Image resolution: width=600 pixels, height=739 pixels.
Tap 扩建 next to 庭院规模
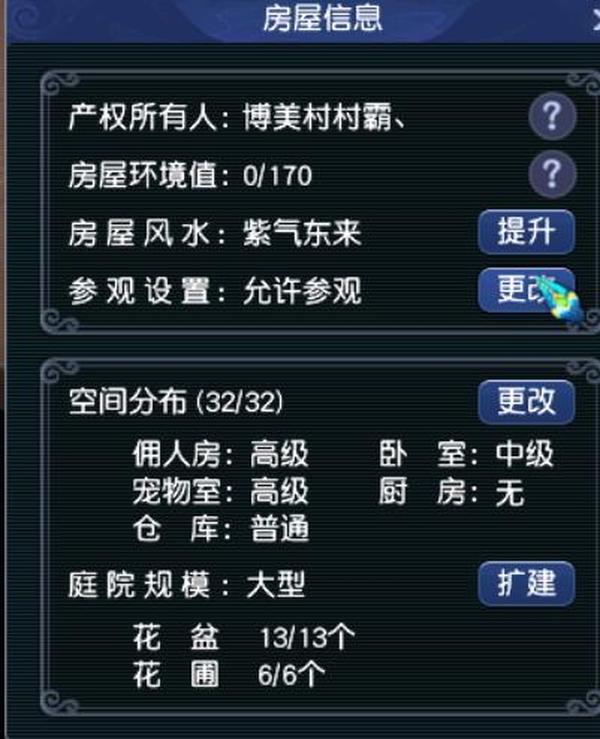coord(526,583)
